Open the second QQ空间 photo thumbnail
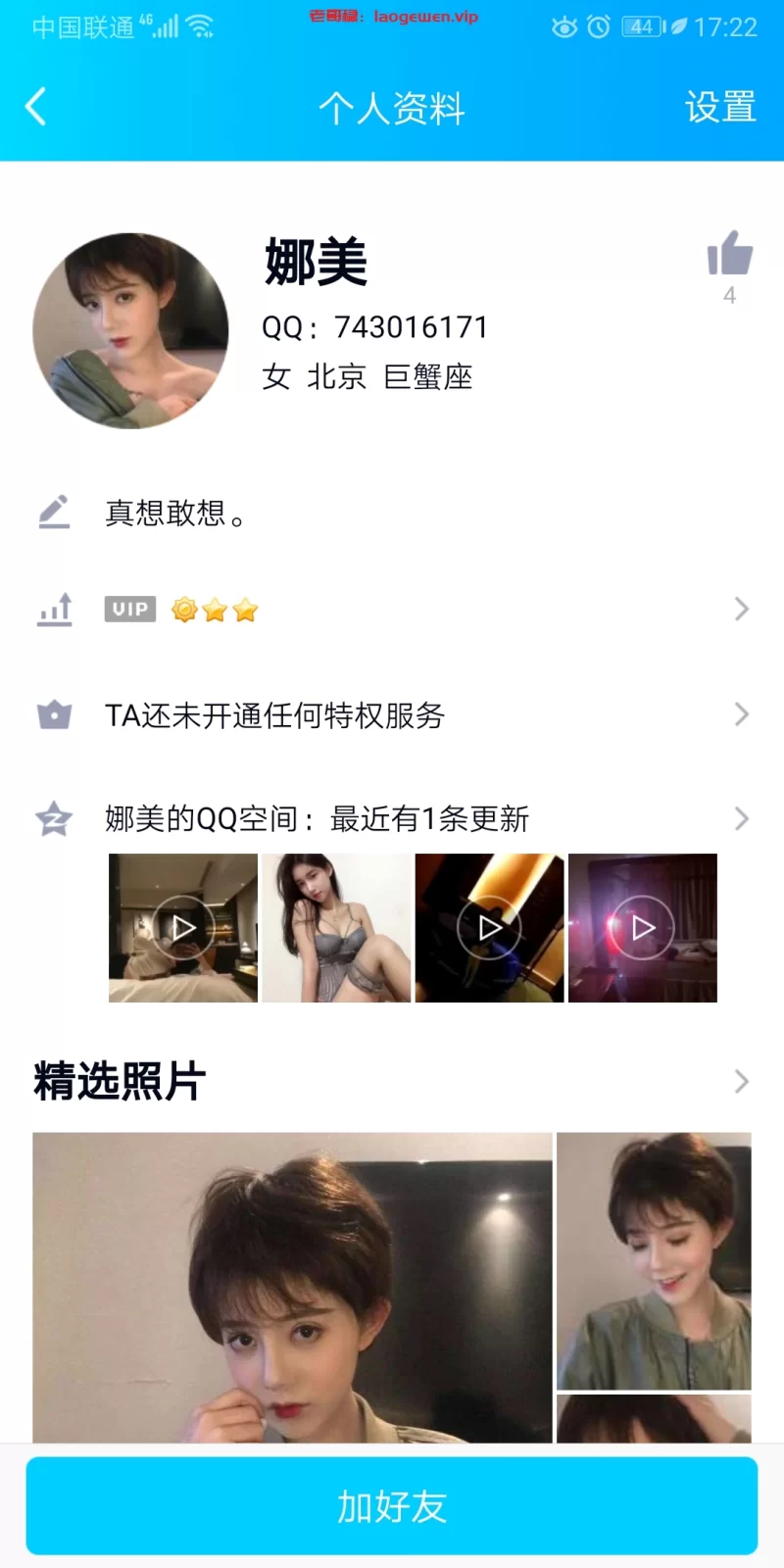 [x=336, y=927]
